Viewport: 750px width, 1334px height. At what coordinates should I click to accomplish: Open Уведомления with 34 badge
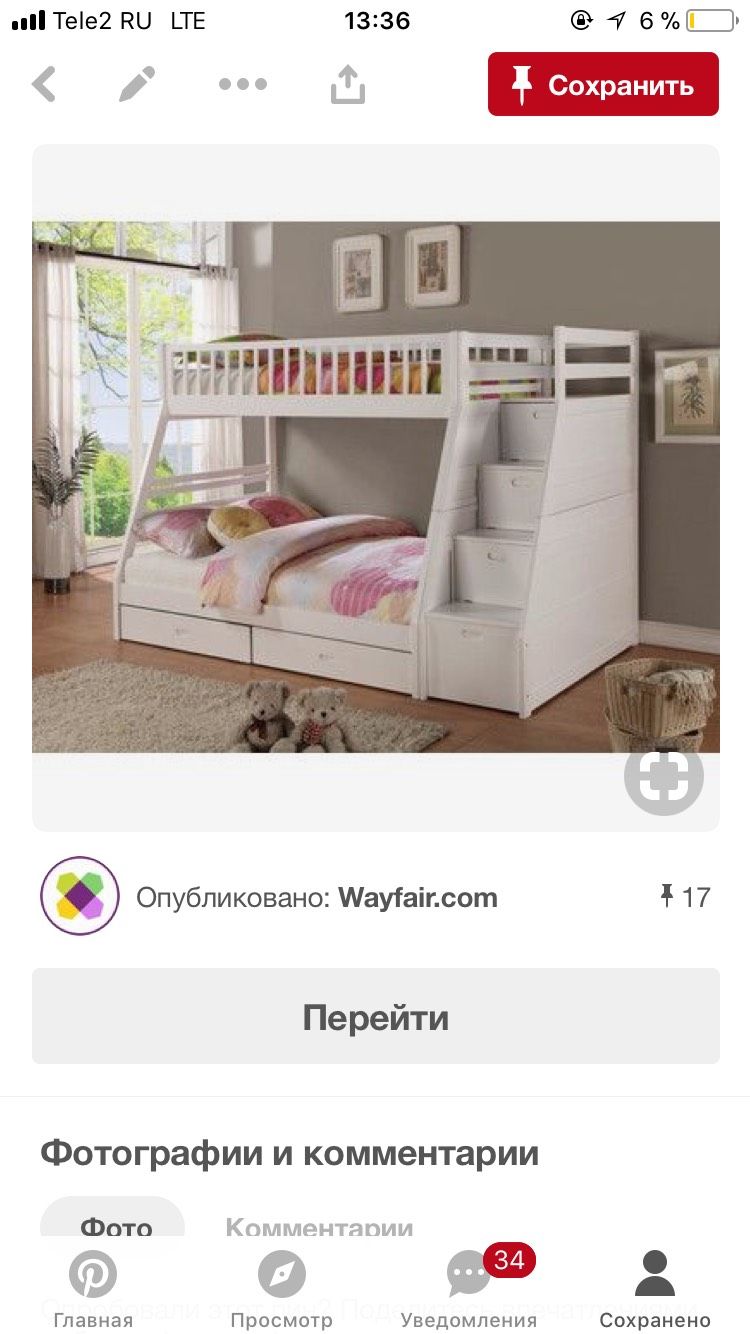(x=469, y=1290)
